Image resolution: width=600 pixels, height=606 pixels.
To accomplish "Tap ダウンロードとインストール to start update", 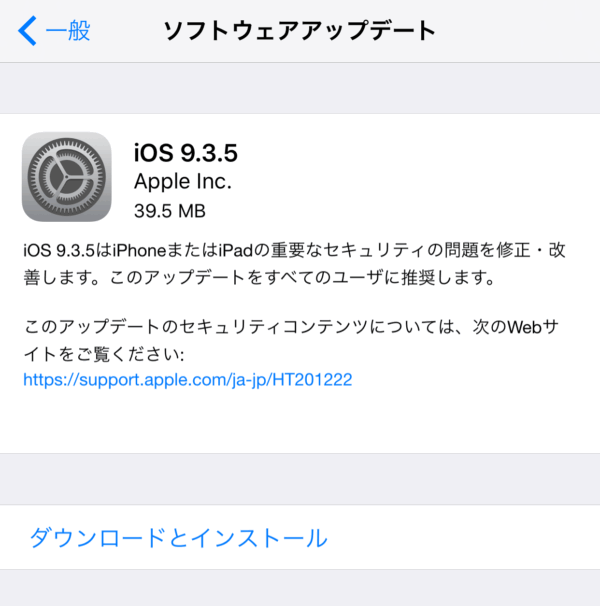I will (178, 538).
